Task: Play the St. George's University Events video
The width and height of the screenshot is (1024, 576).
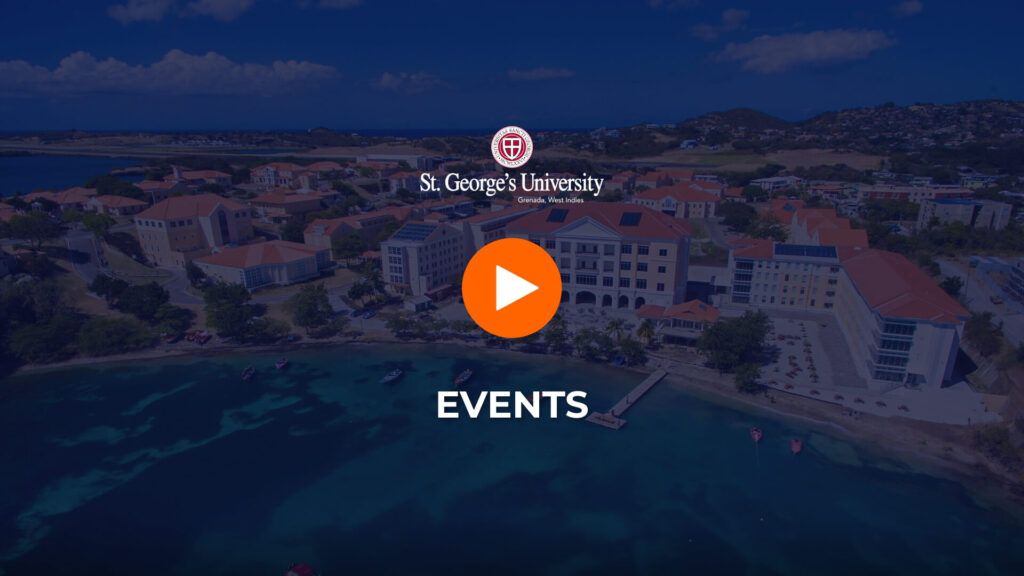Action: pyautogui.click(x=511, y=288)
